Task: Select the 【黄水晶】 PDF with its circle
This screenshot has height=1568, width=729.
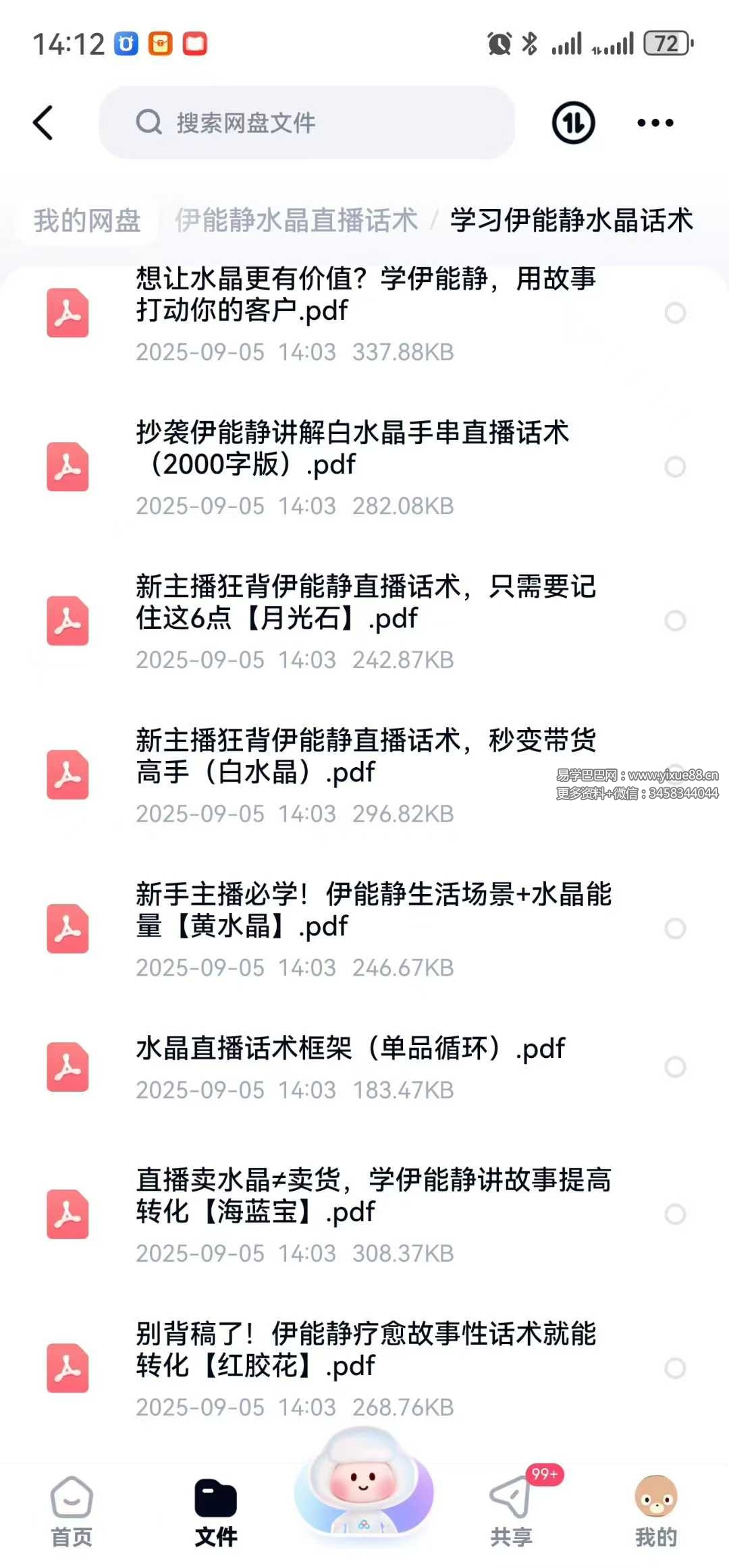Action: point(675,928)
